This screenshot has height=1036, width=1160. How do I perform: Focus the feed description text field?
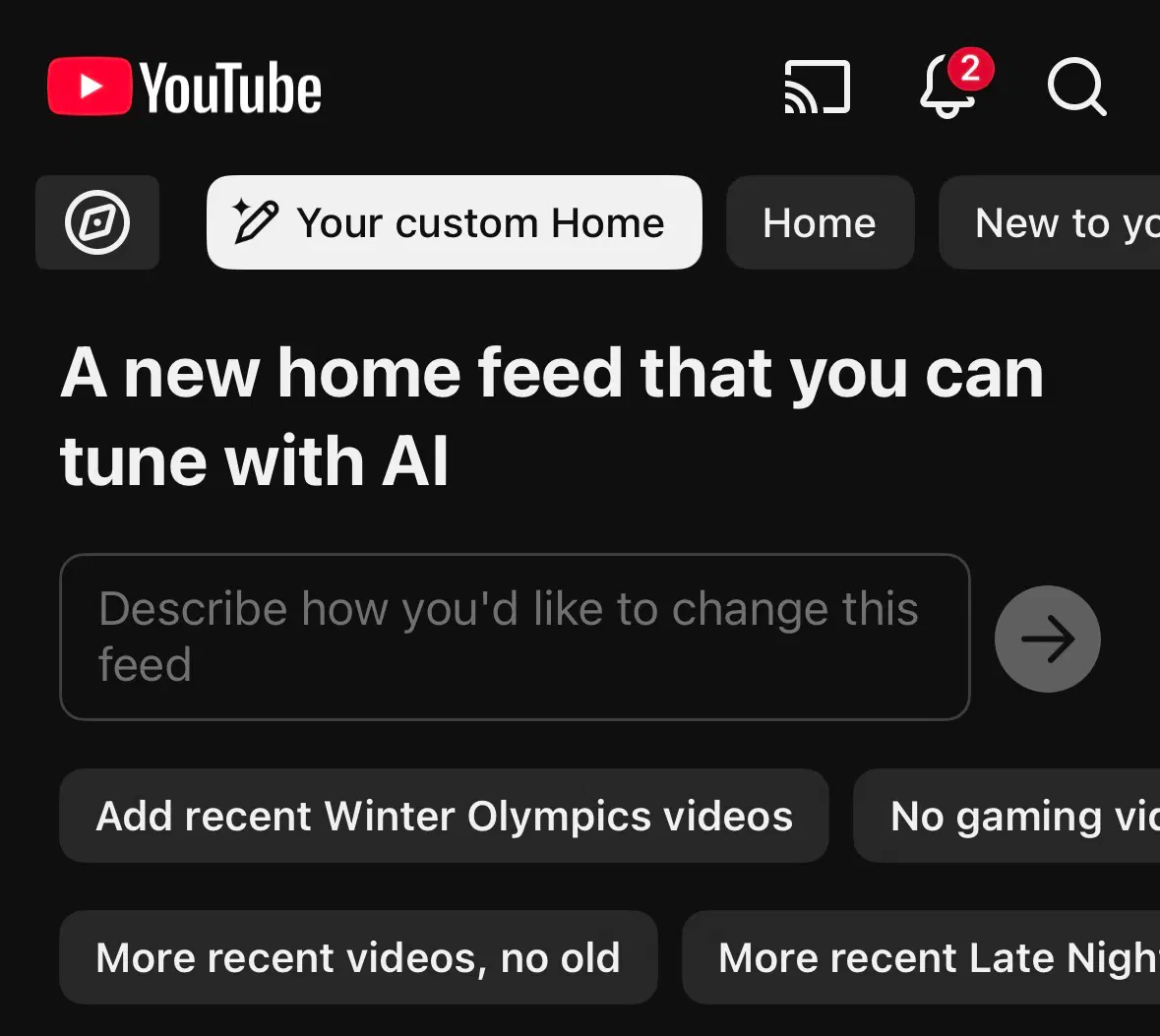(514, 637)
